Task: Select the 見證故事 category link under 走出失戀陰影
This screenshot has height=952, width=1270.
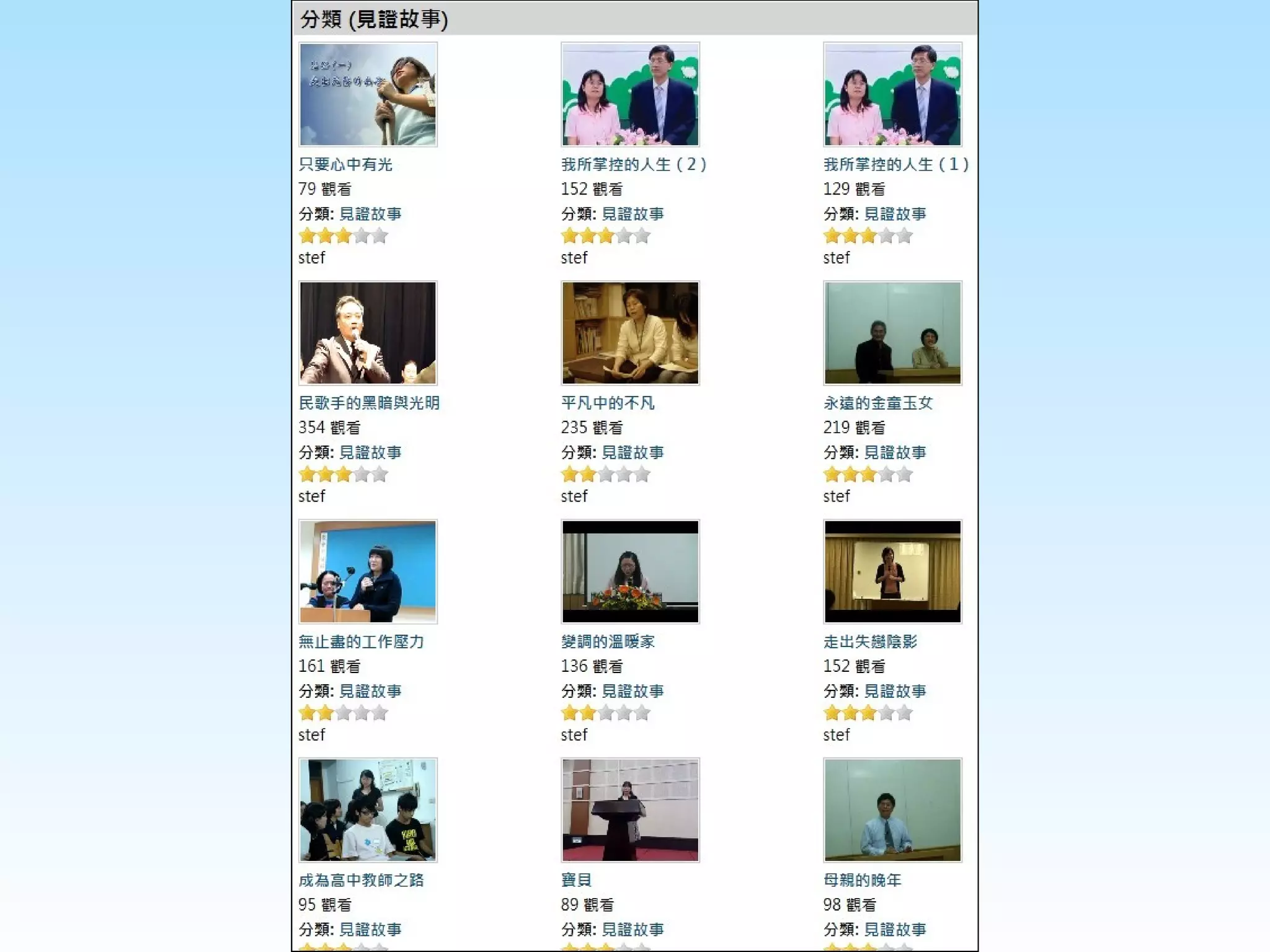Action: [x=895, y=691]
